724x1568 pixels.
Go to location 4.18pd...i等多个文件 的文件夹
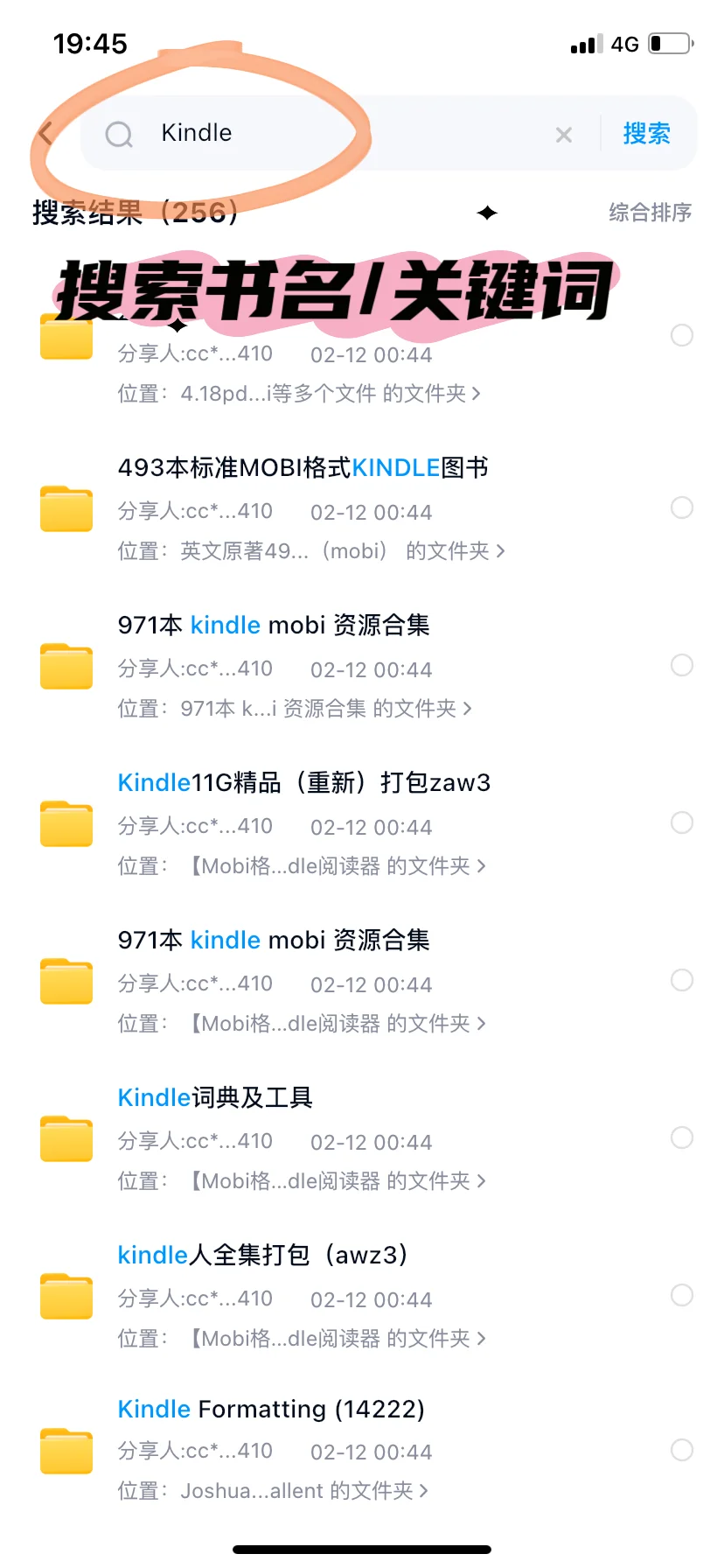pos(331,394)
